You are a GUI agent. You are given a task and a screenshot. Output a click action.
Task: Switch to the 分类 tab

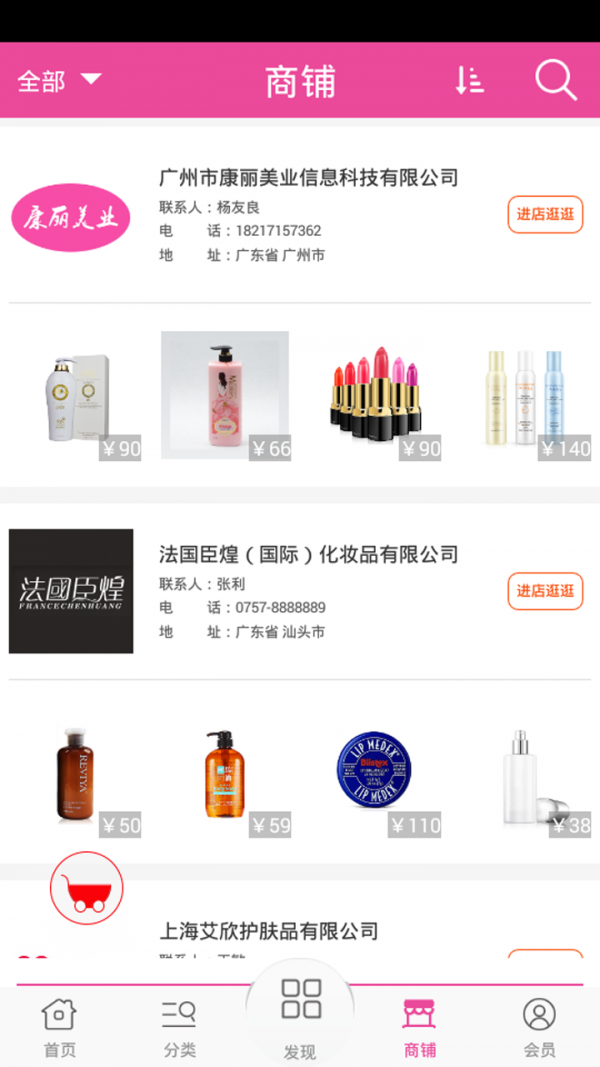(179, 1028)
